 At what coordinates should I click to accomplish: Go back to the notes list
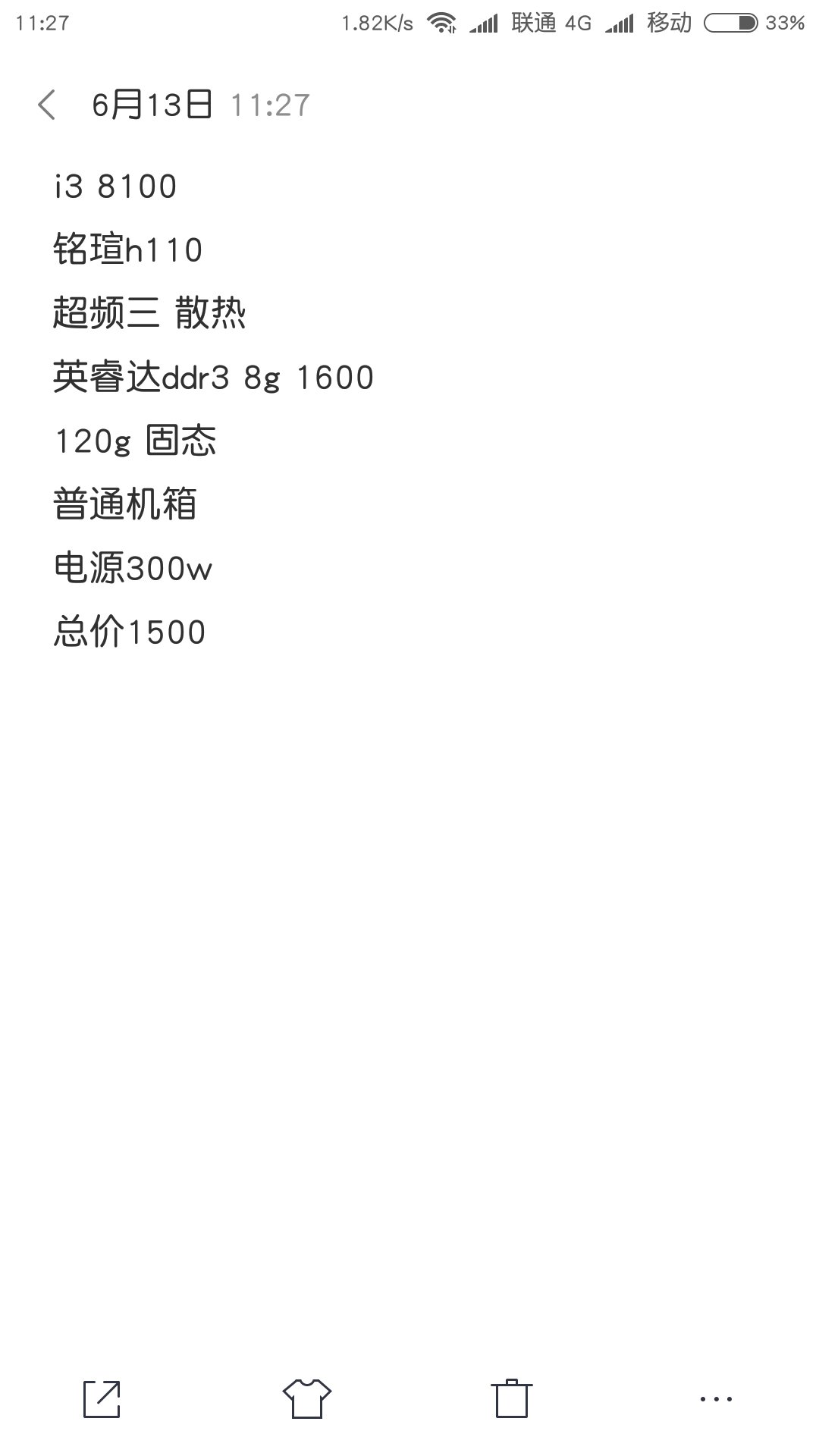click(x=47, y=105)
